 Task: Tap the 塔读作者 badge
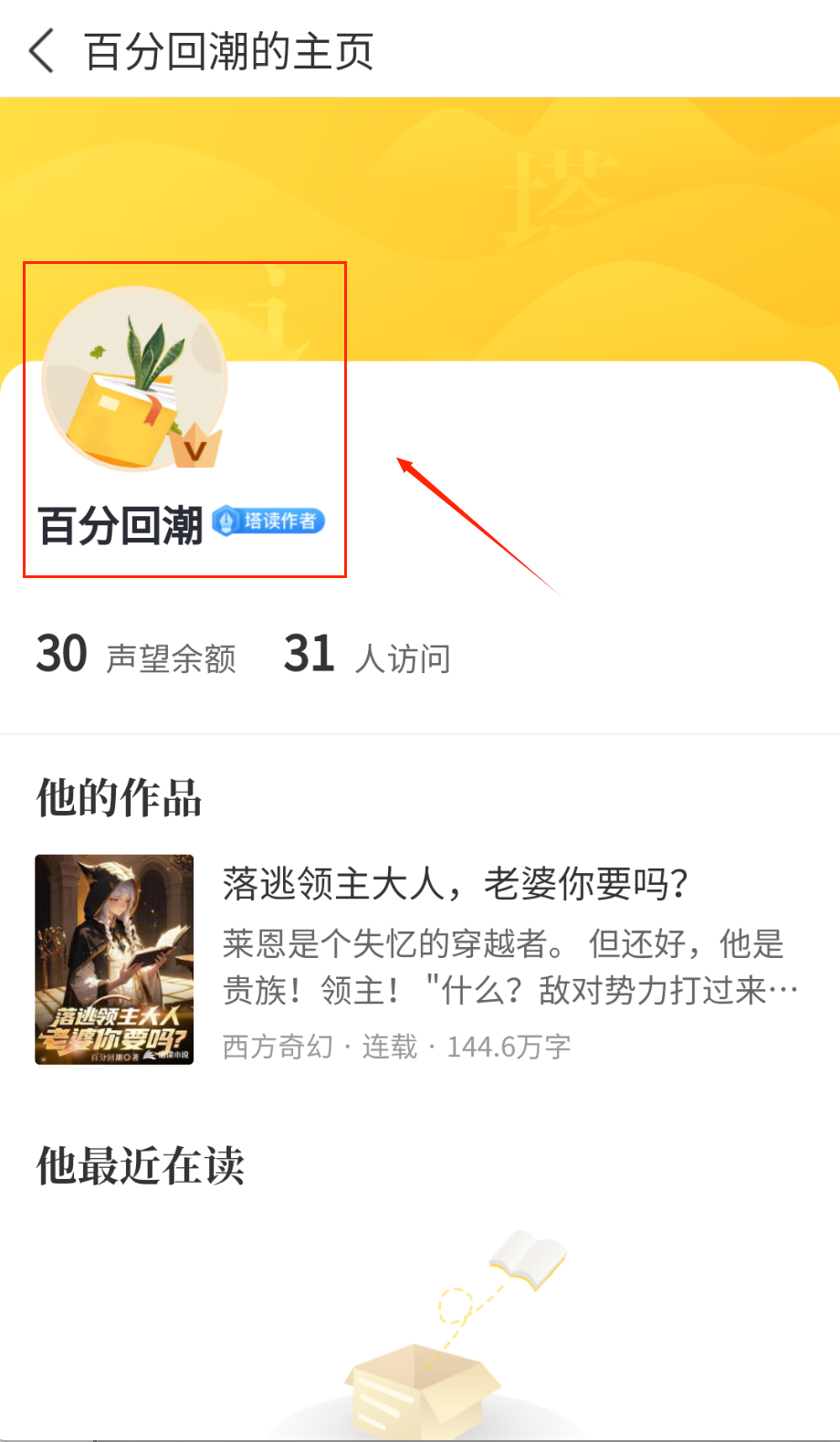pyautogui.click(x=268, y=521)
